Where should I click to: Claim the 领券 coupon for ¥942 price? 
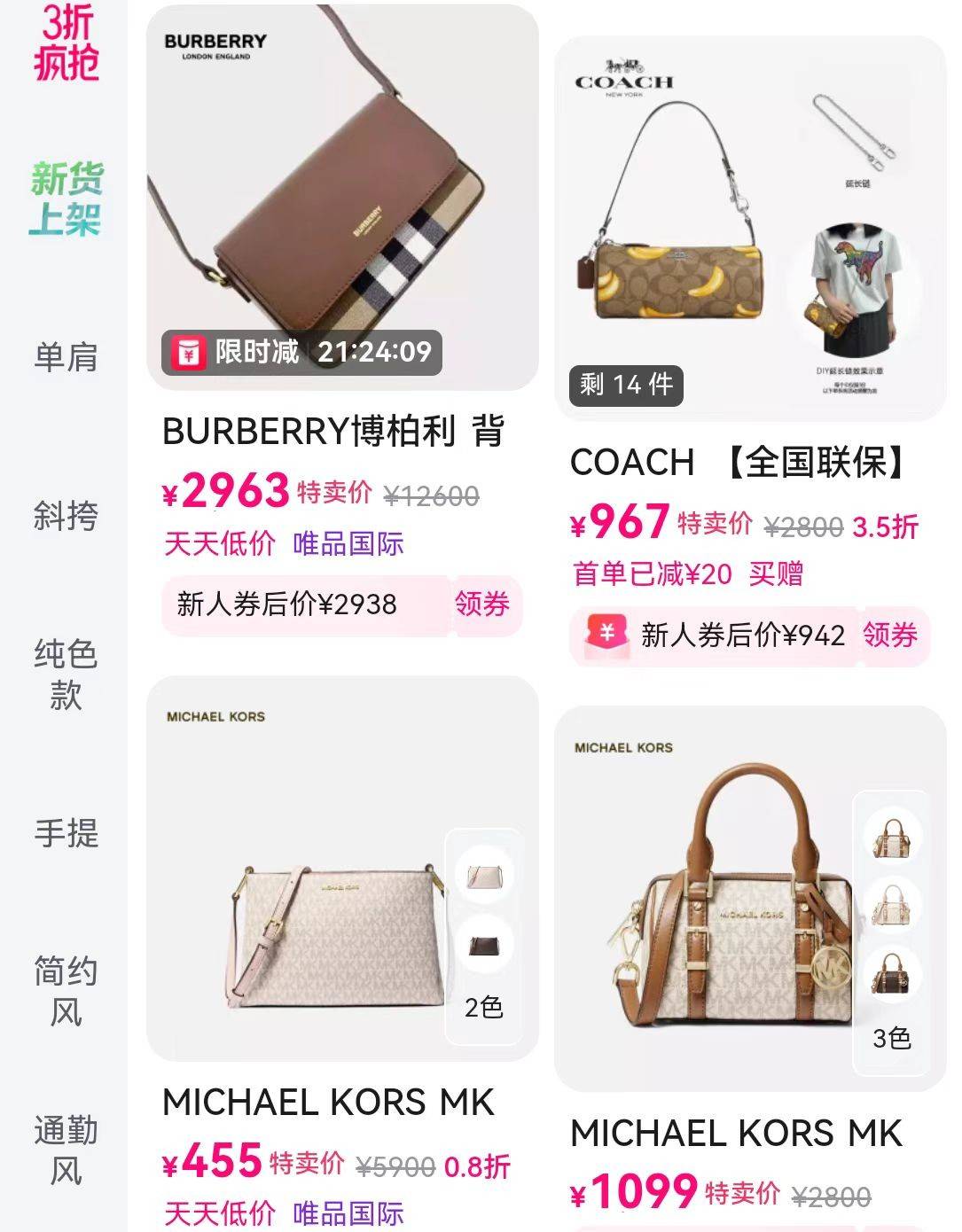tap(889, 635)
